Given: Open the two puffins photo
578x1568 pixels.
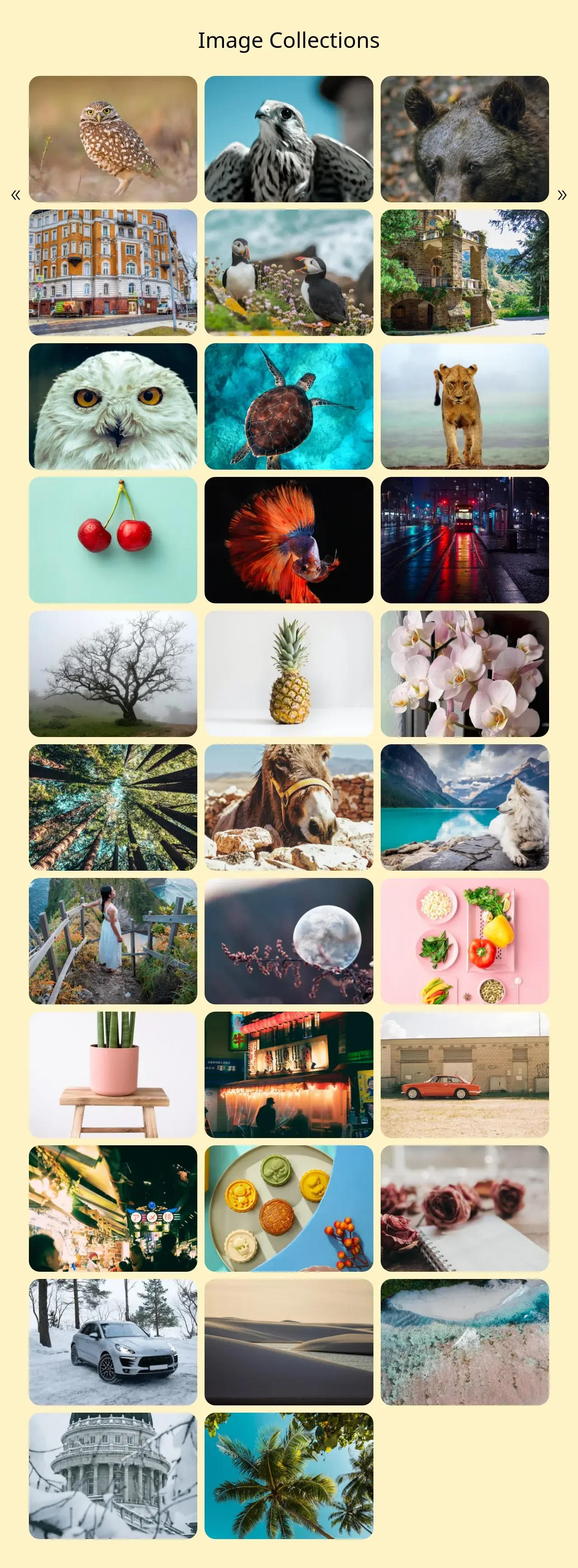Looking at the screenshot, I should pyautogui.click(x=289, y=272).
